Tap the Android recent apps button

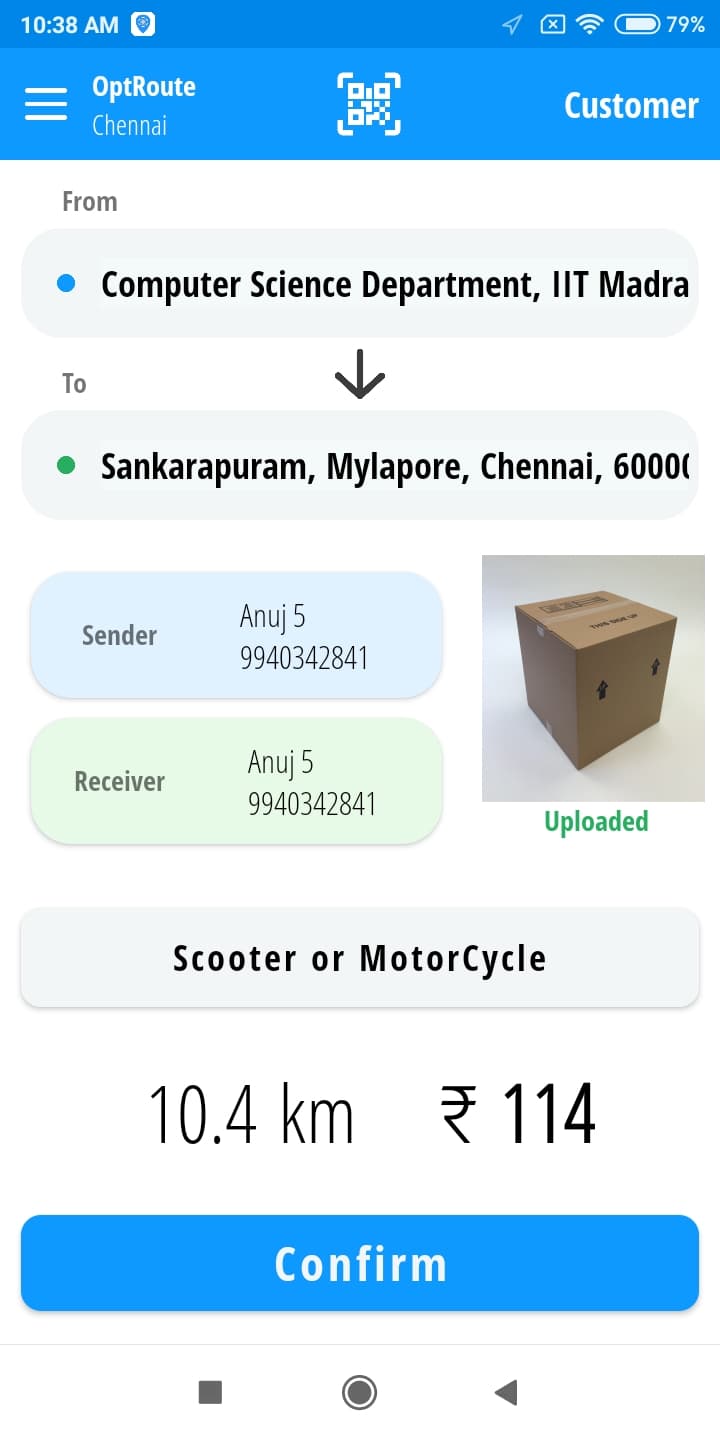pyautogui.click(x=210, y=1391)
